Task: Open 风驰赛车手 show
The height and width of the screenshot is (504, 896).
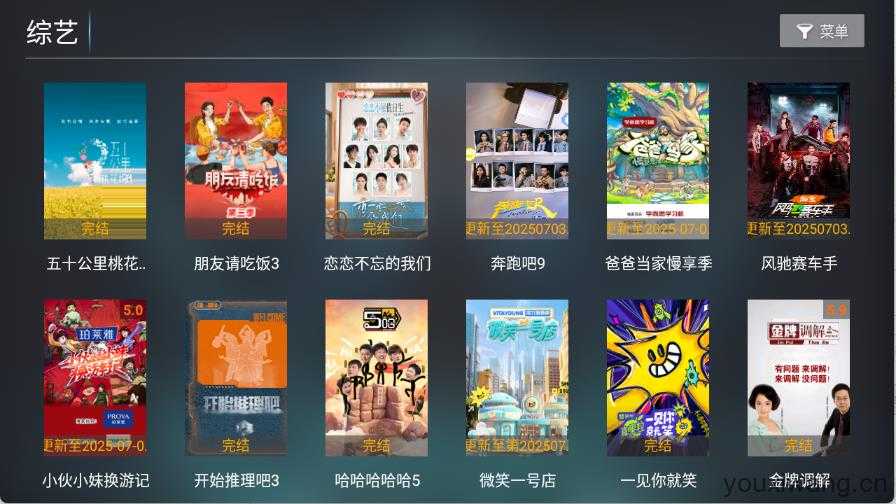Action: (798, 161)
